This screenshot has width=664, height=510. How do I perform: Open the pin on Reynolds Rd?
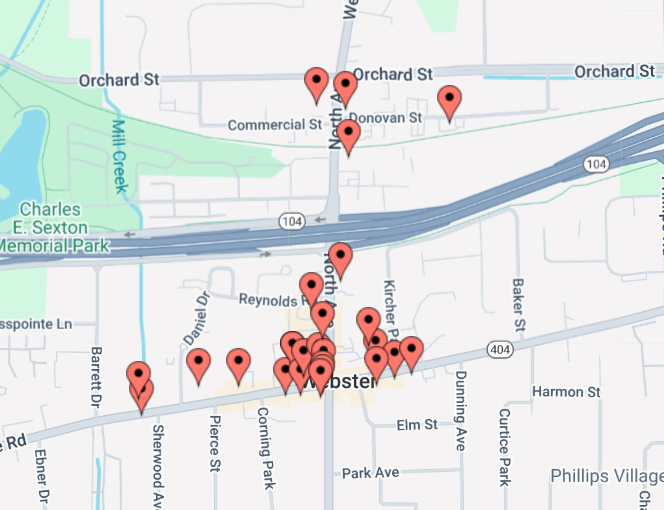(312, 287)
